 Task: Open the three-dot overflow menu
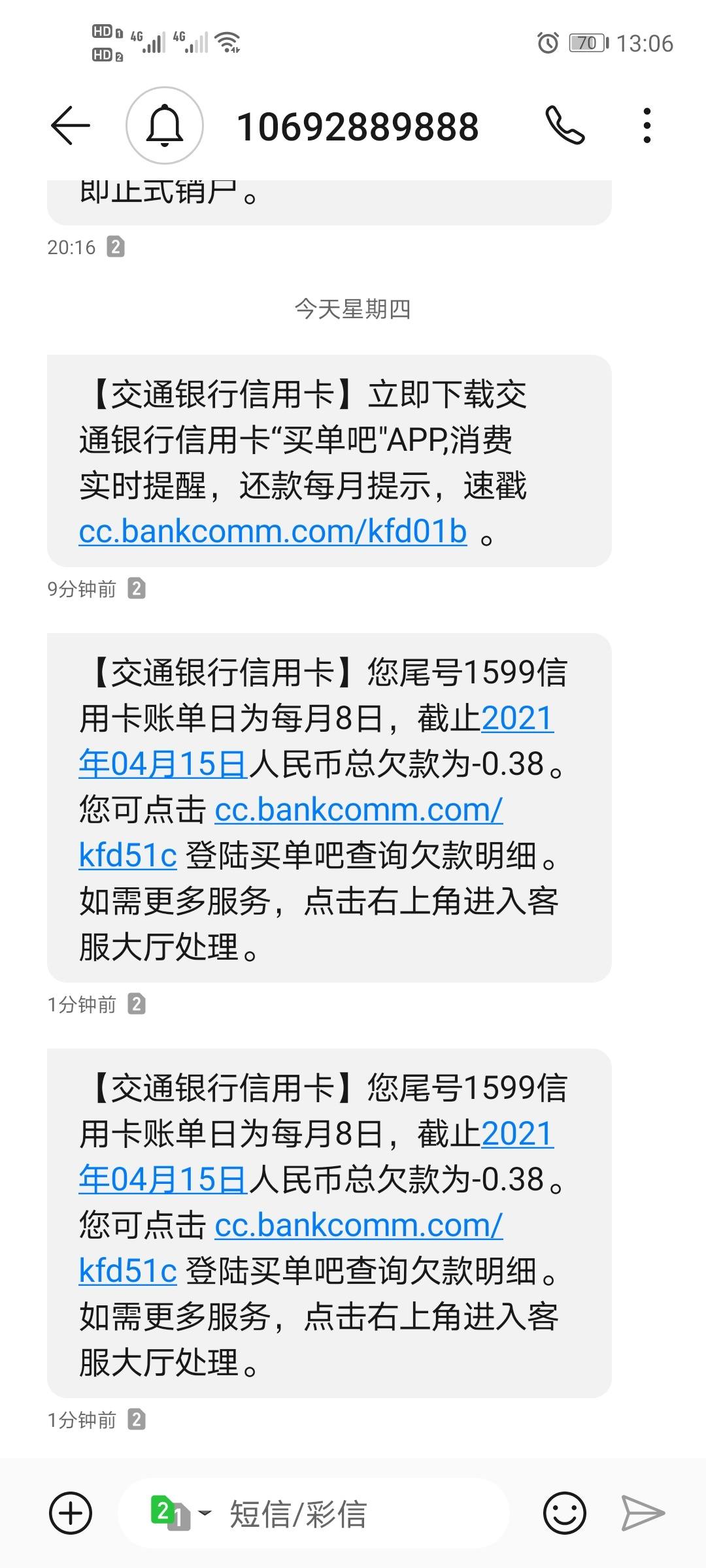pos(647,125)
